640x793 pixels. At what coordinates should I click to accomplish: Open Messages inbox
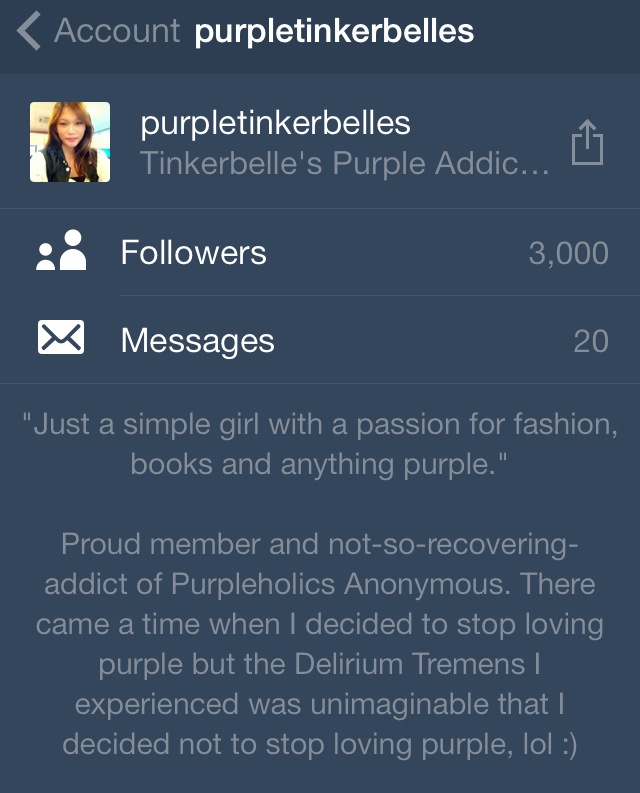[320, 340]
